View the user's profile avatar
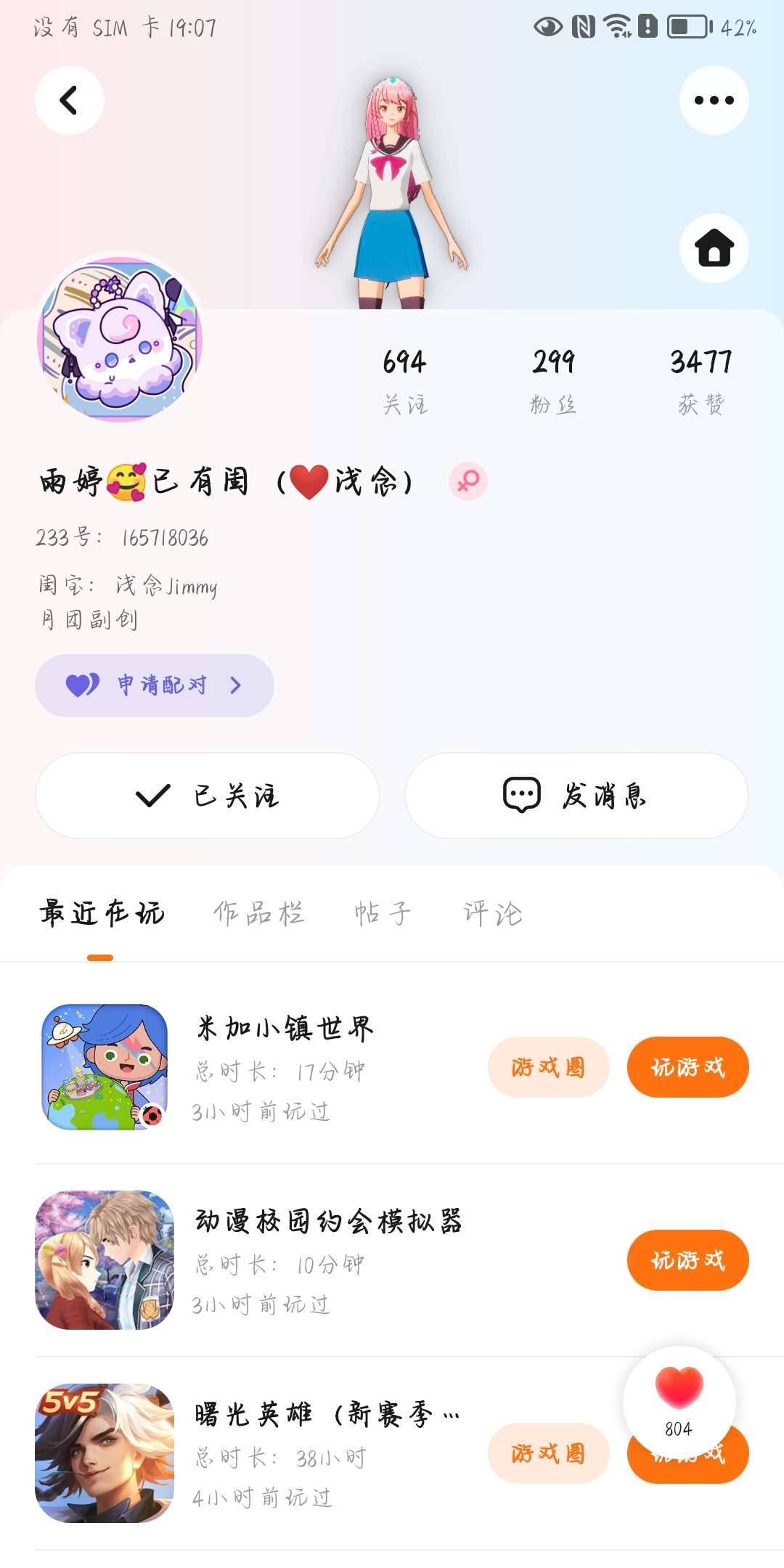784x1568 pixels. [120, 339]
